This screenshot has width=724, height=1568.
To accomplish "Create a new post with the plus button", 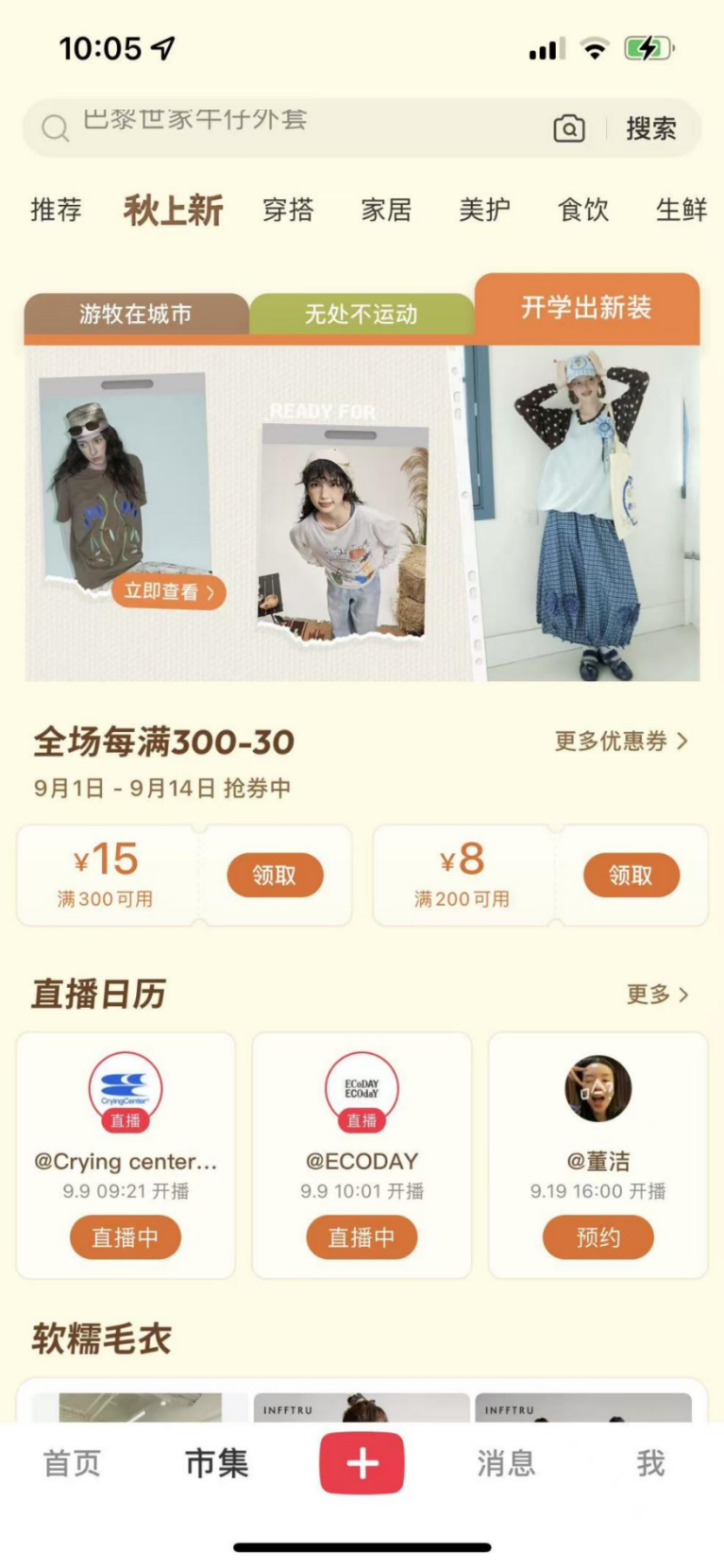I will pos(362,1463).
